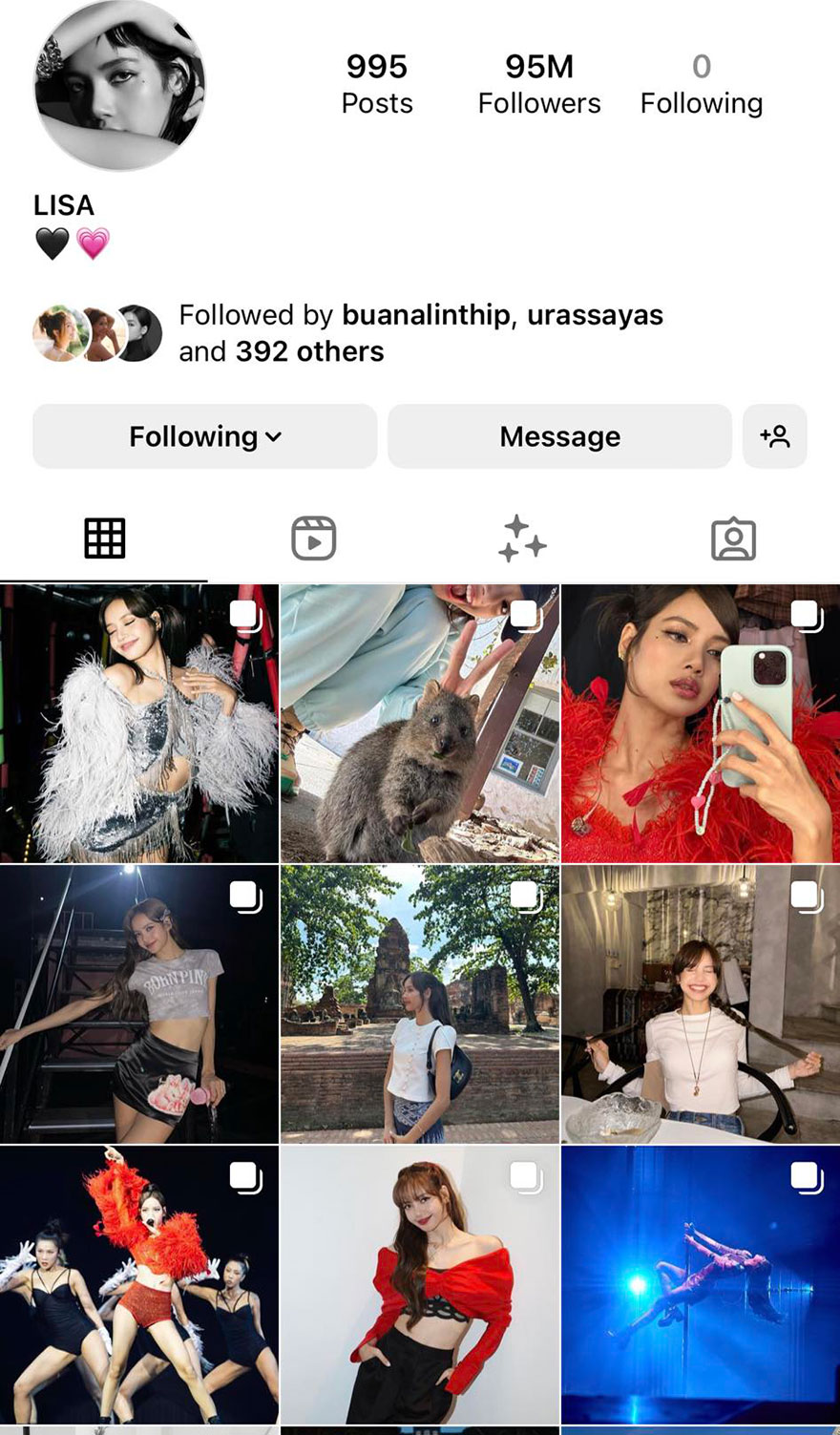The width and height of the screenshot is (840, 1435).
Task: Open the Following dropdown button
Action: pyautogui.click(x=205, y=436)
